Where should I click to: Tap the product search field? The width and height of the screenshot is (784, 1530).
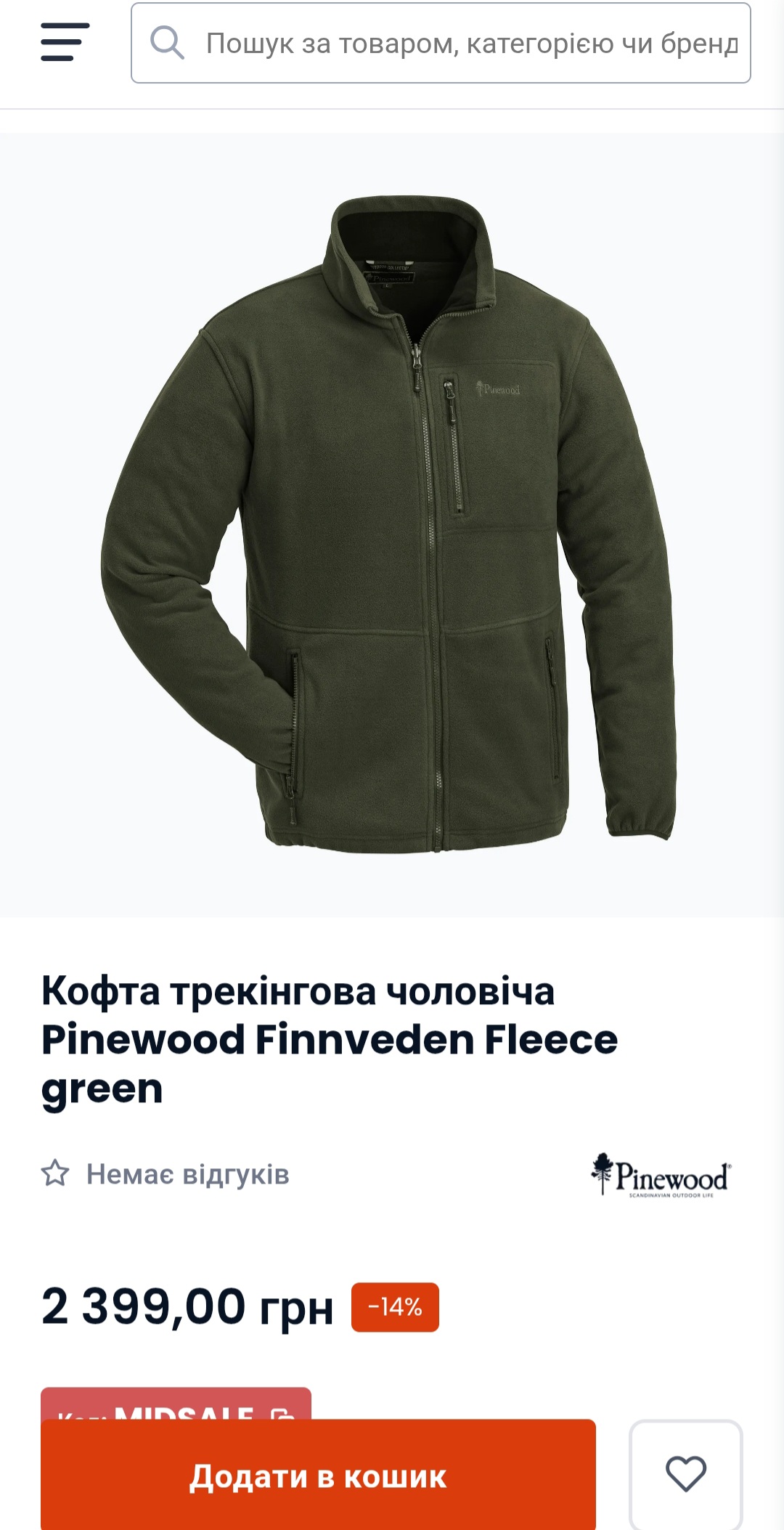pos(441,43)
